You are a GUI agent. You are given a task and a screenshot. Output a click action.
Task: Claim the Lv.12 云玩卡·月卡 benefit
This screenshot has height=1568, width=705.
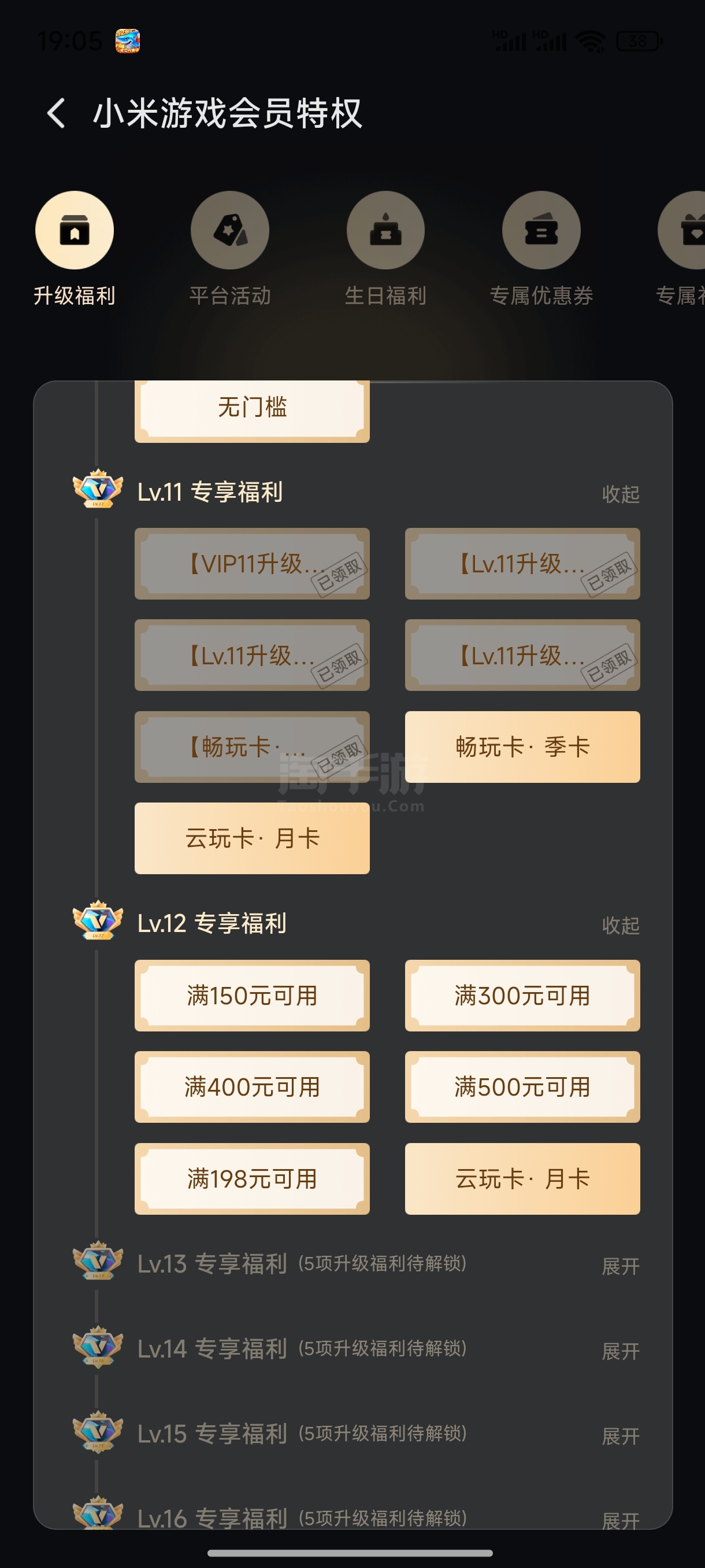[x=522, y=1179]
